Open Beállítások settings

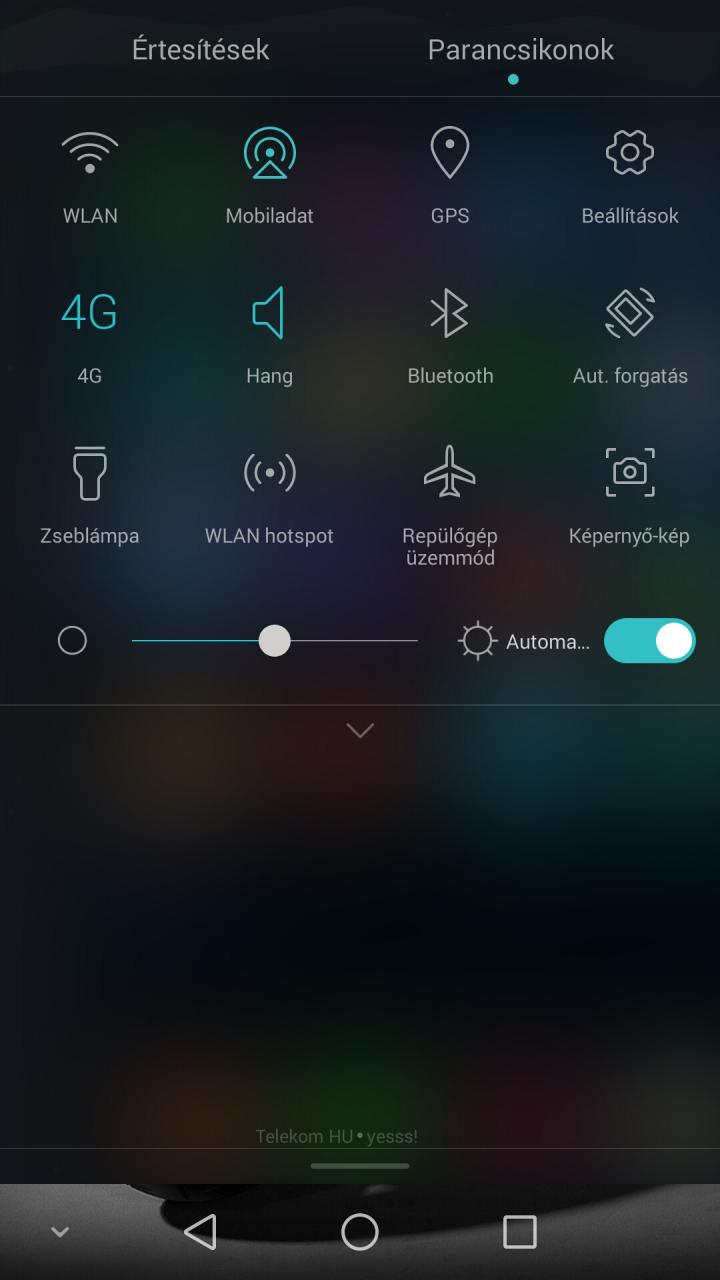point(630,154)
